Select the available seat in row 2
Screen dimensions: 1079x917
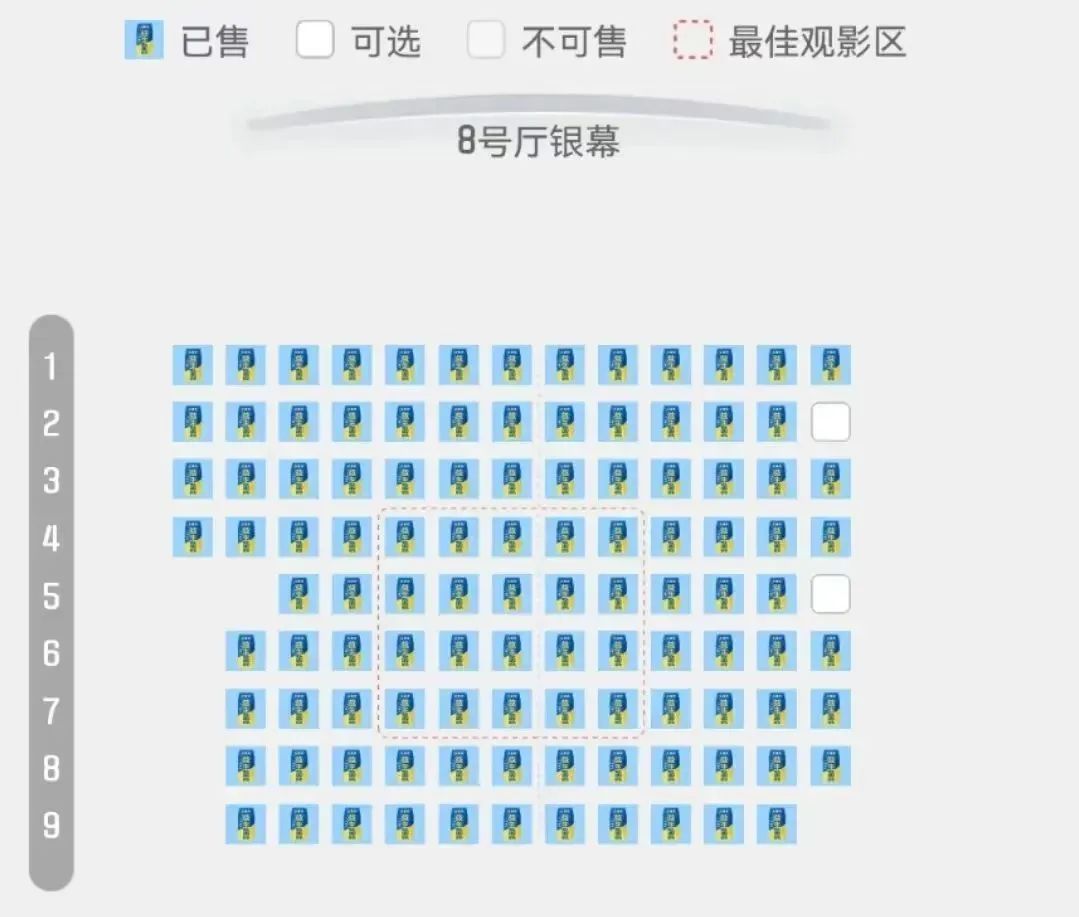[x=830, y=423]
